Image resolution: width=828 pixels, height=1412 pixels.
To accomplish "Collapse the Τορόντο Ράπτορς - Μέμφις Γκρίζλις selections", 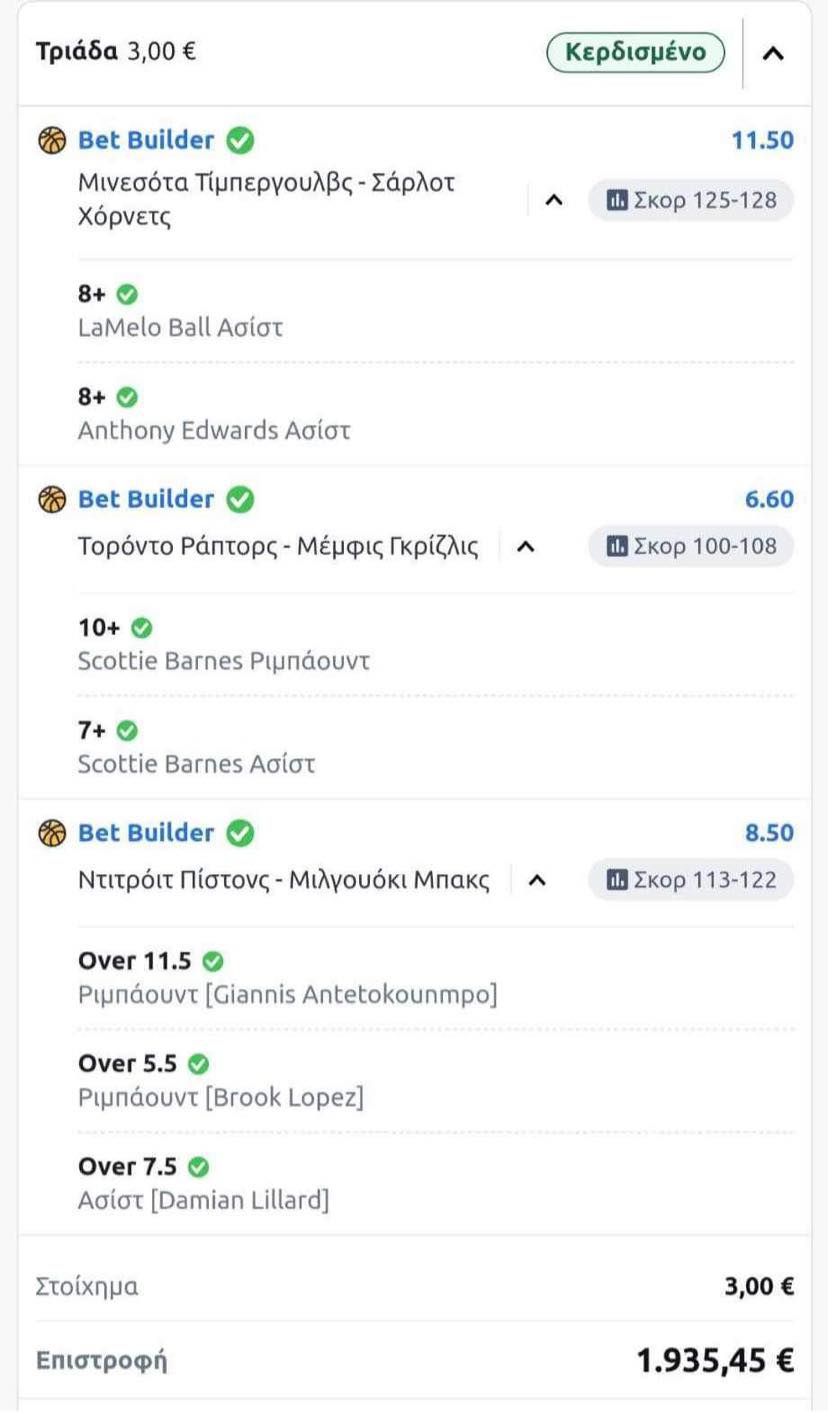I will pos(526,547).
